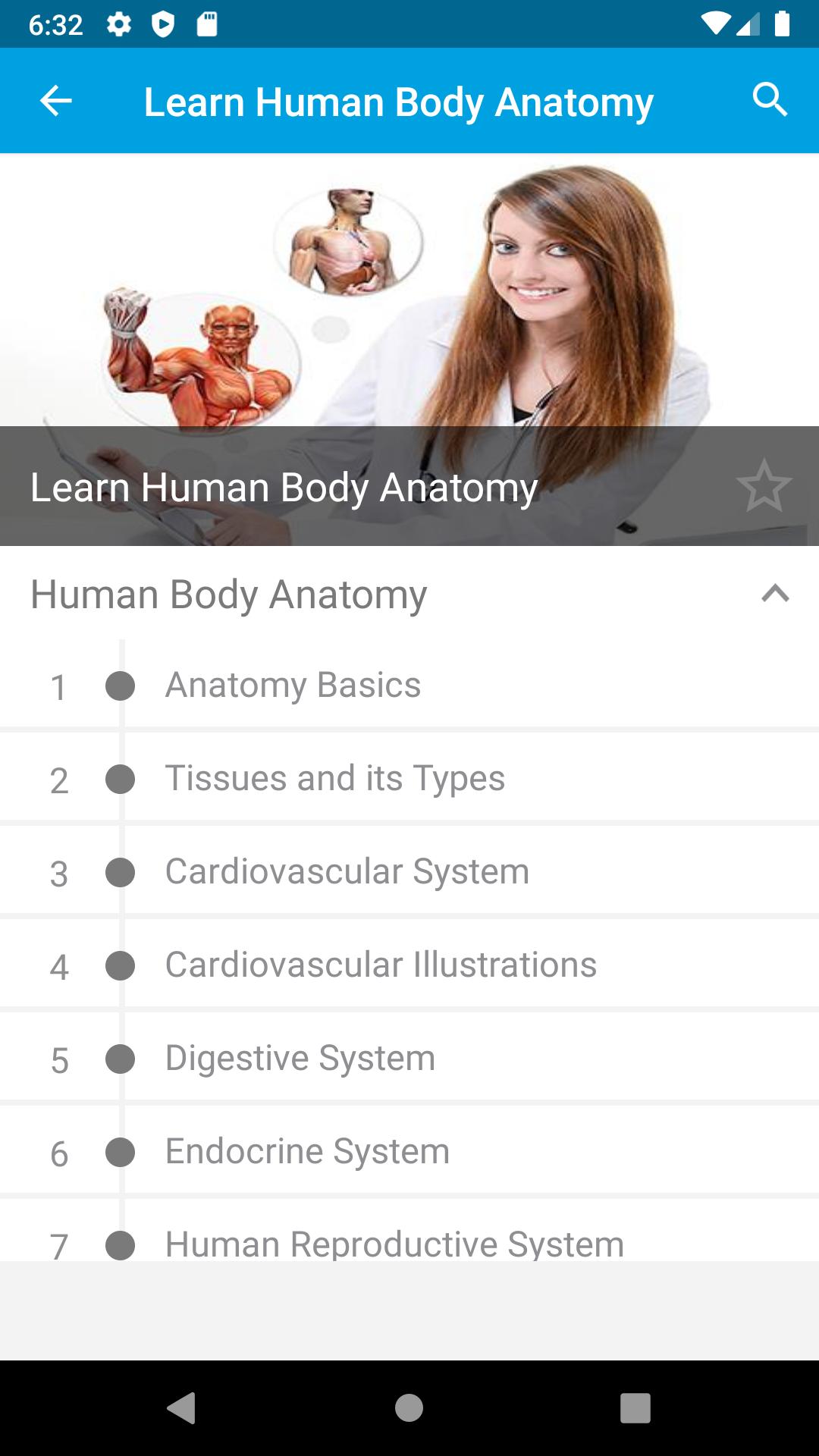Screen dimensions: 819x1456
Task: Go back using the top arrow
Action: (55, 101)
